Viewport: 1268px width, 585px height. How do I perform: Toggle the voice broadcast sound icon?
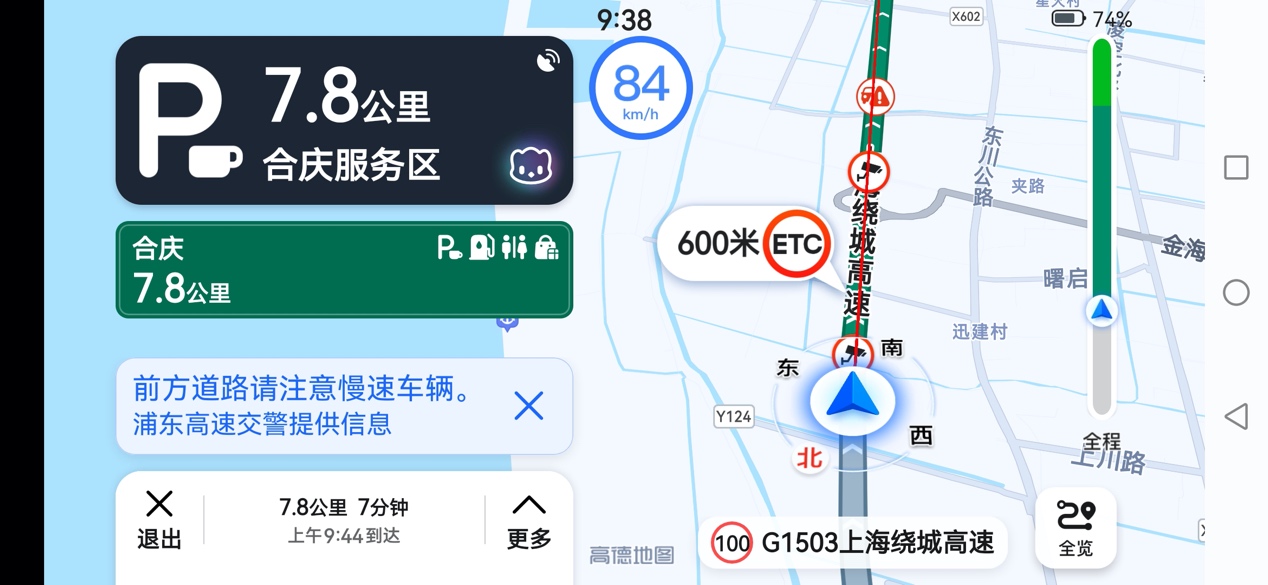tap(547, 61)
